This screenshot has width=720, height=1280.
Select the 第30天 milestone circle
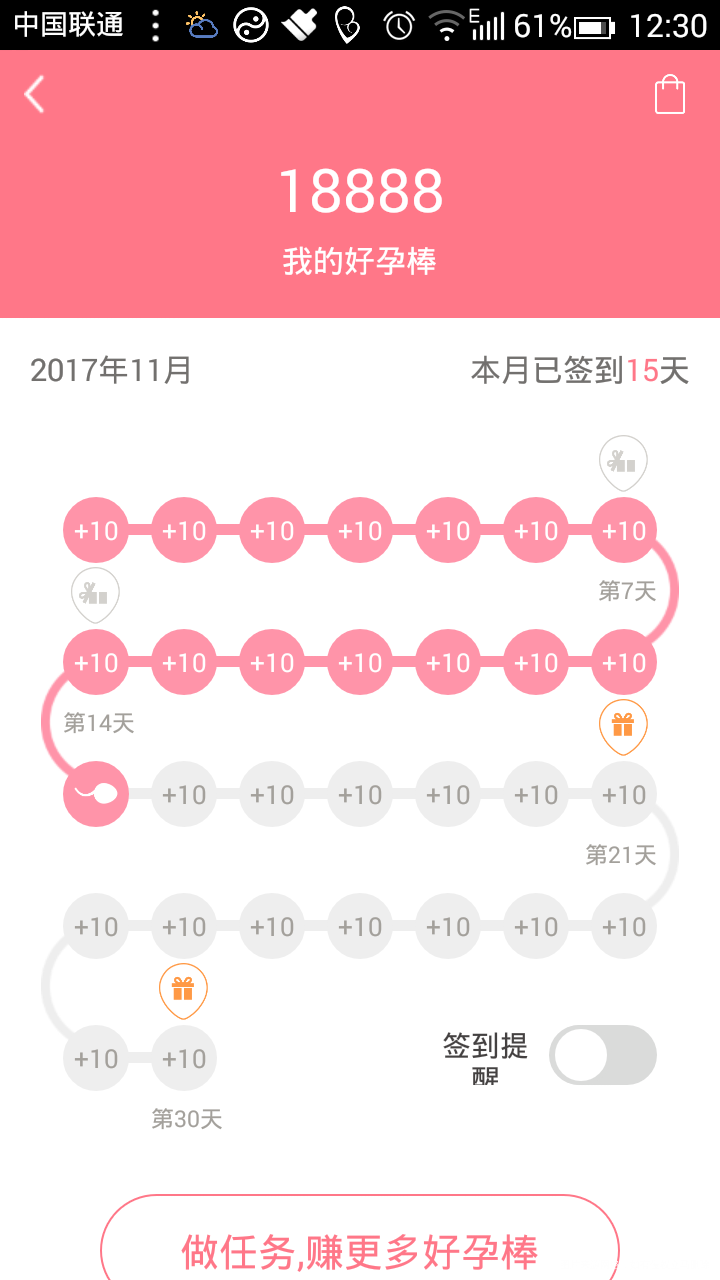183,1057
